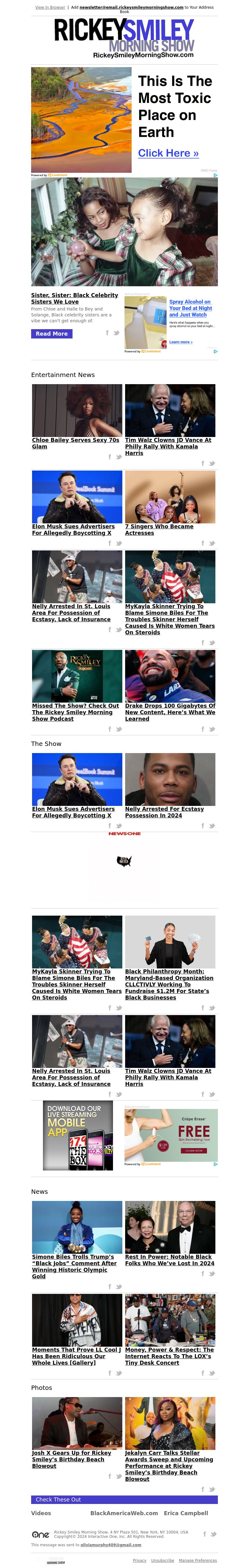Tap the Read More button
This screenshot has width=249, height=1568.
pos(51,333)
